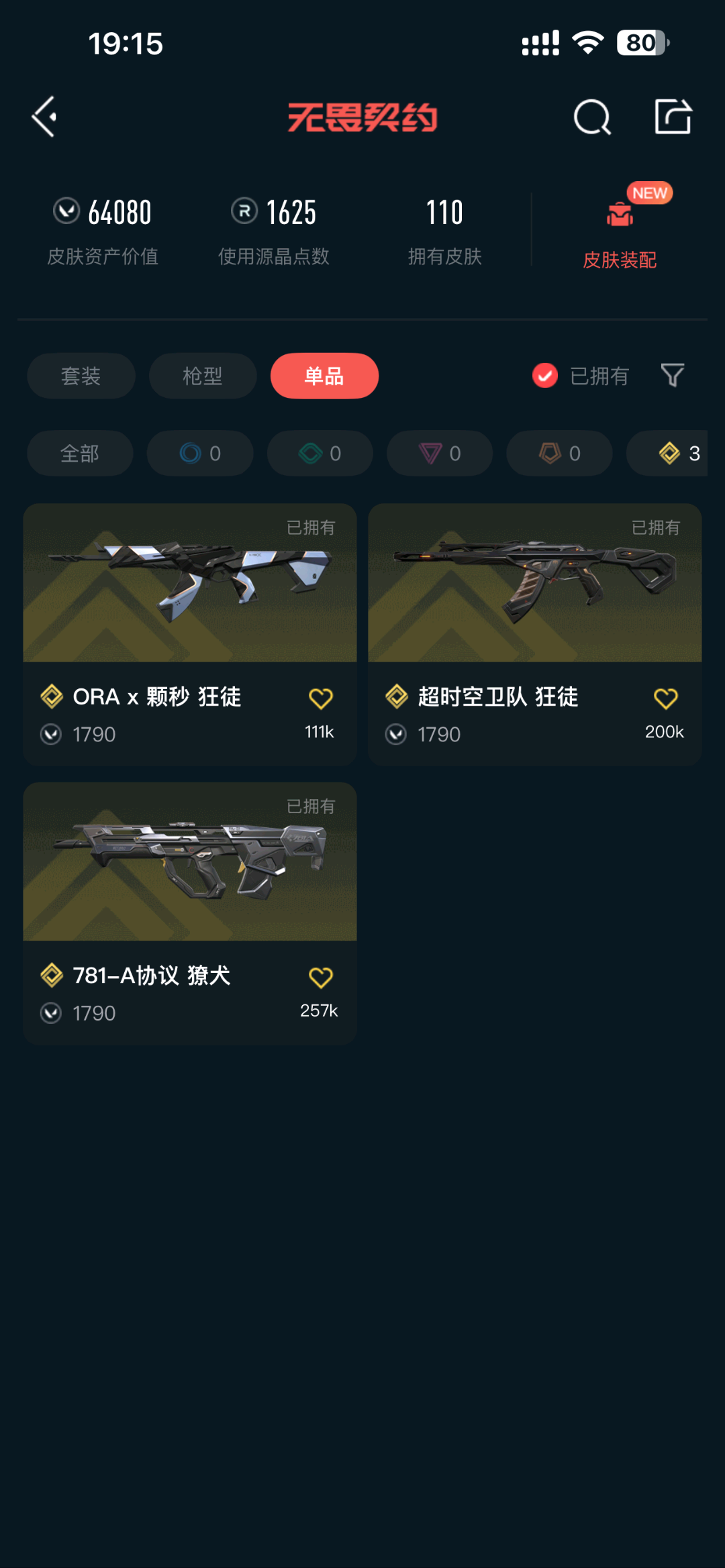Toggle the 已拥有 owned filter checkbox
Viewport: 725px width, 1568px height.
pyautogui.click(x=545, y=376)
